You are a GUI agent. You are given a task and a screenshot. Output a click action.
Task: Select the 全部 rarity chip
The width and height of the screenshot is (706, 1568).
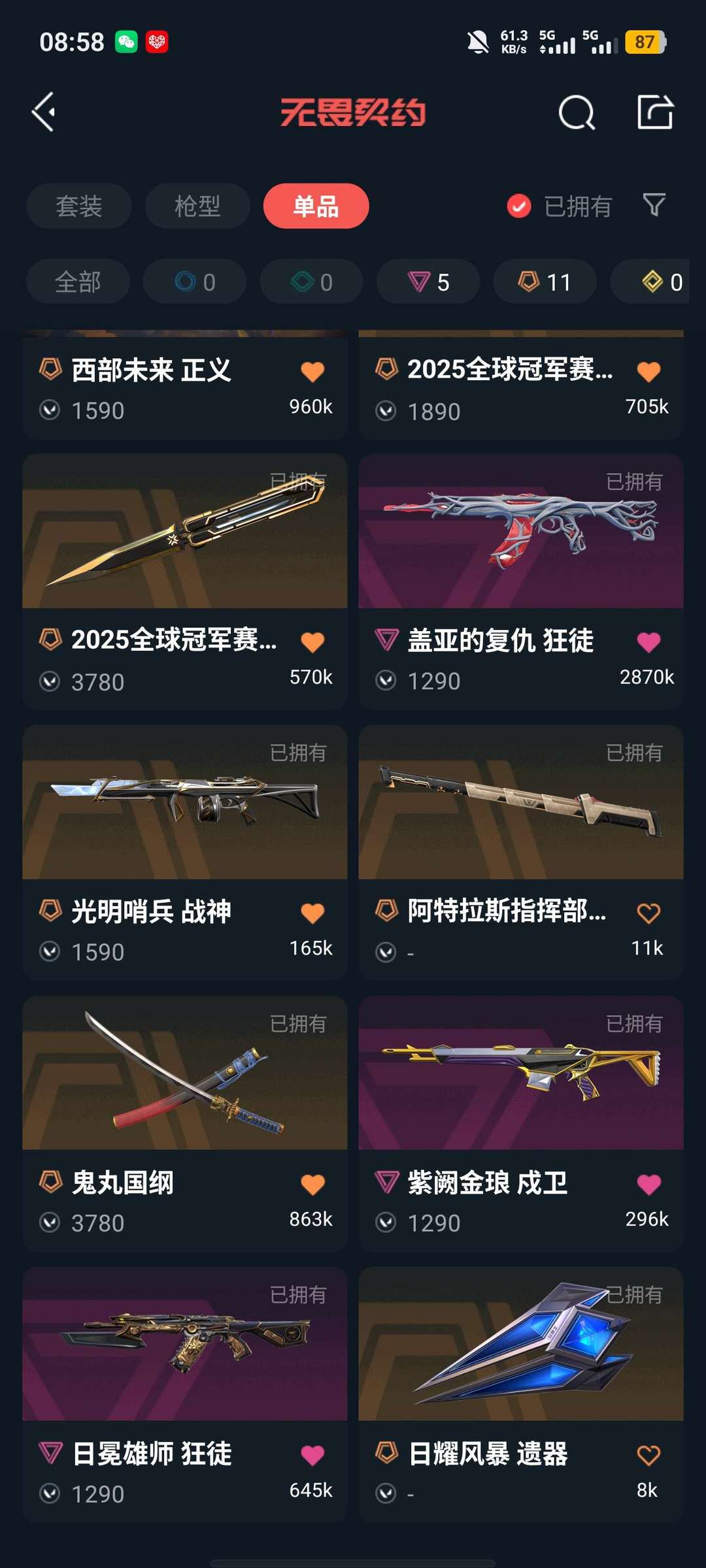coord(78,282)
